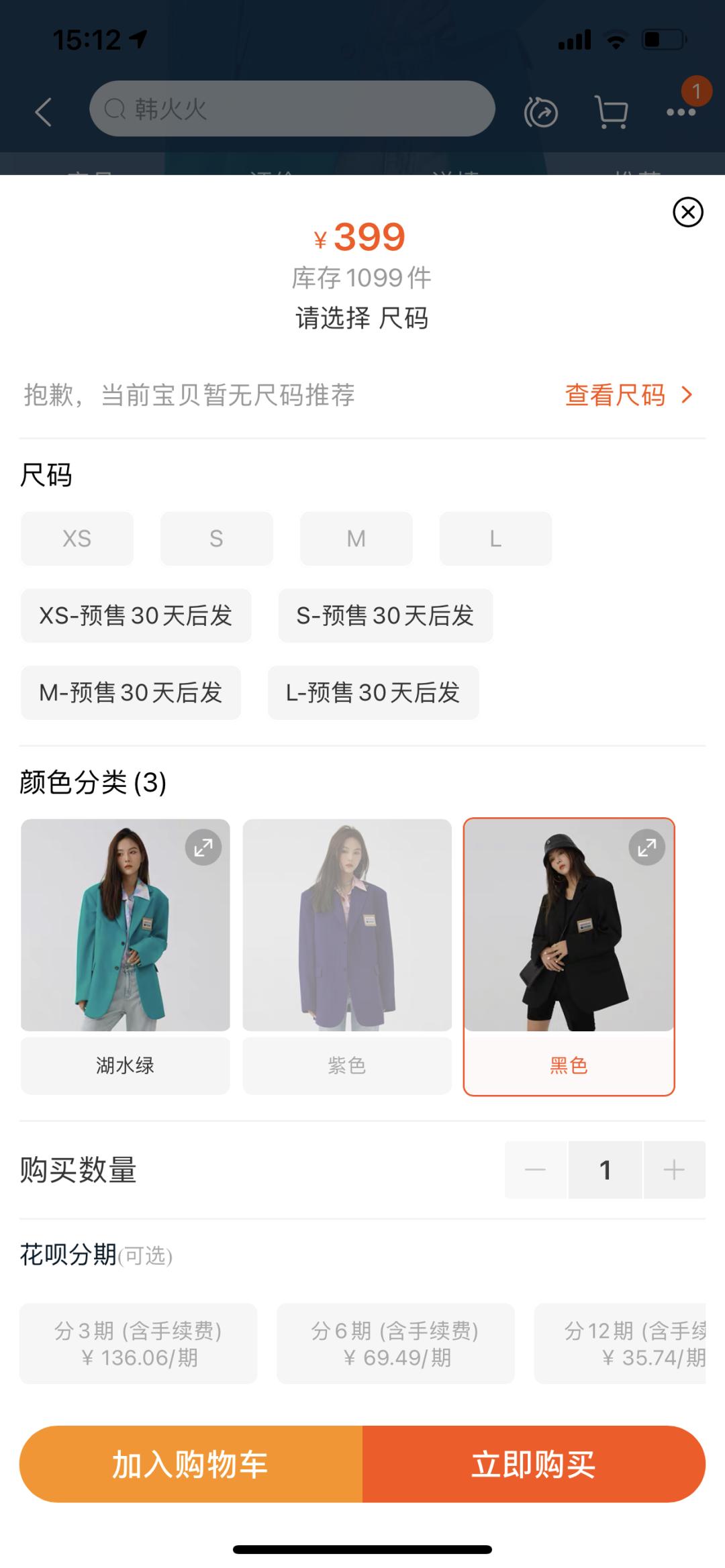The height and width of the screenshot is (1568, 725).
Task: Open the shopping cart icon
Action: pyautogui.click(x=610, y=111)
